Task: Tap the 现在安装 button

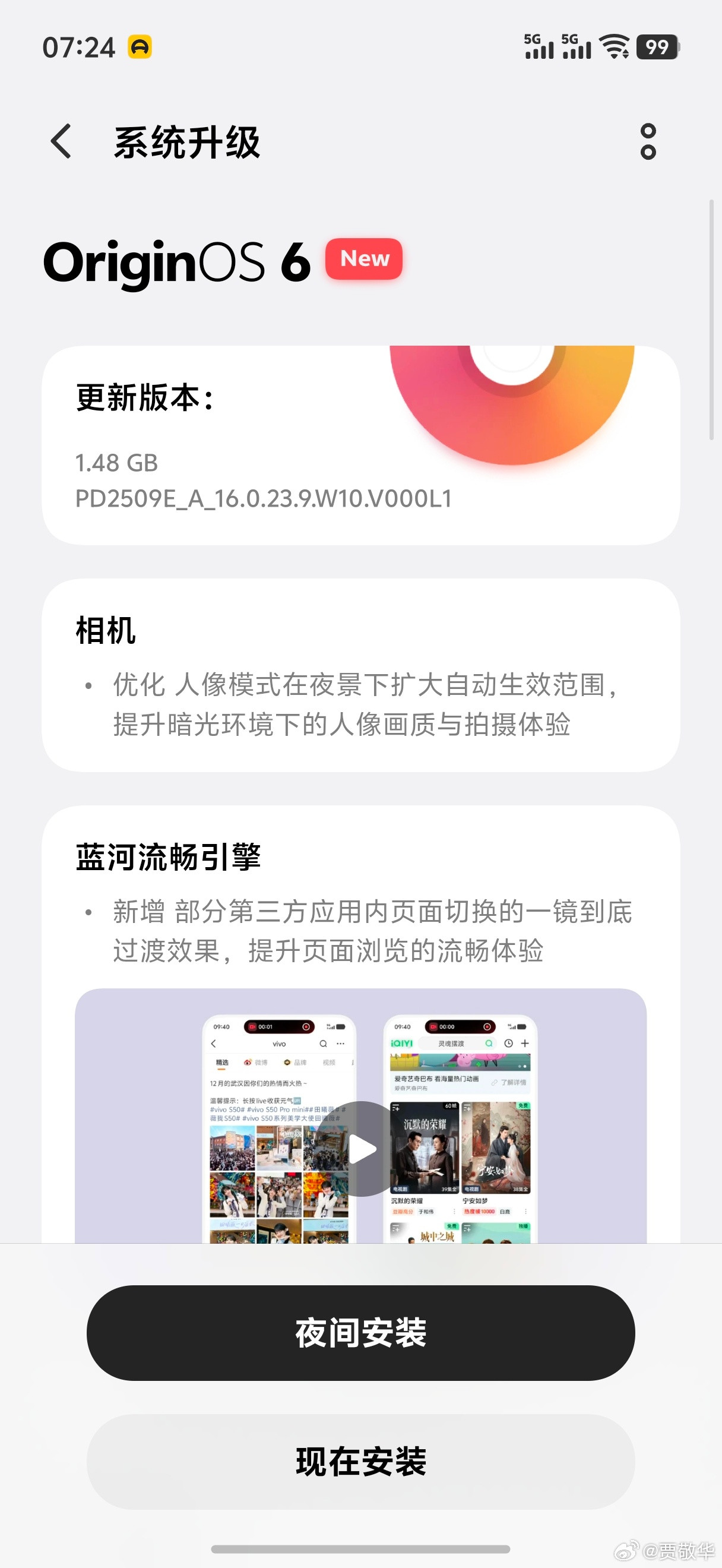Action: (x=360, y=1462)
